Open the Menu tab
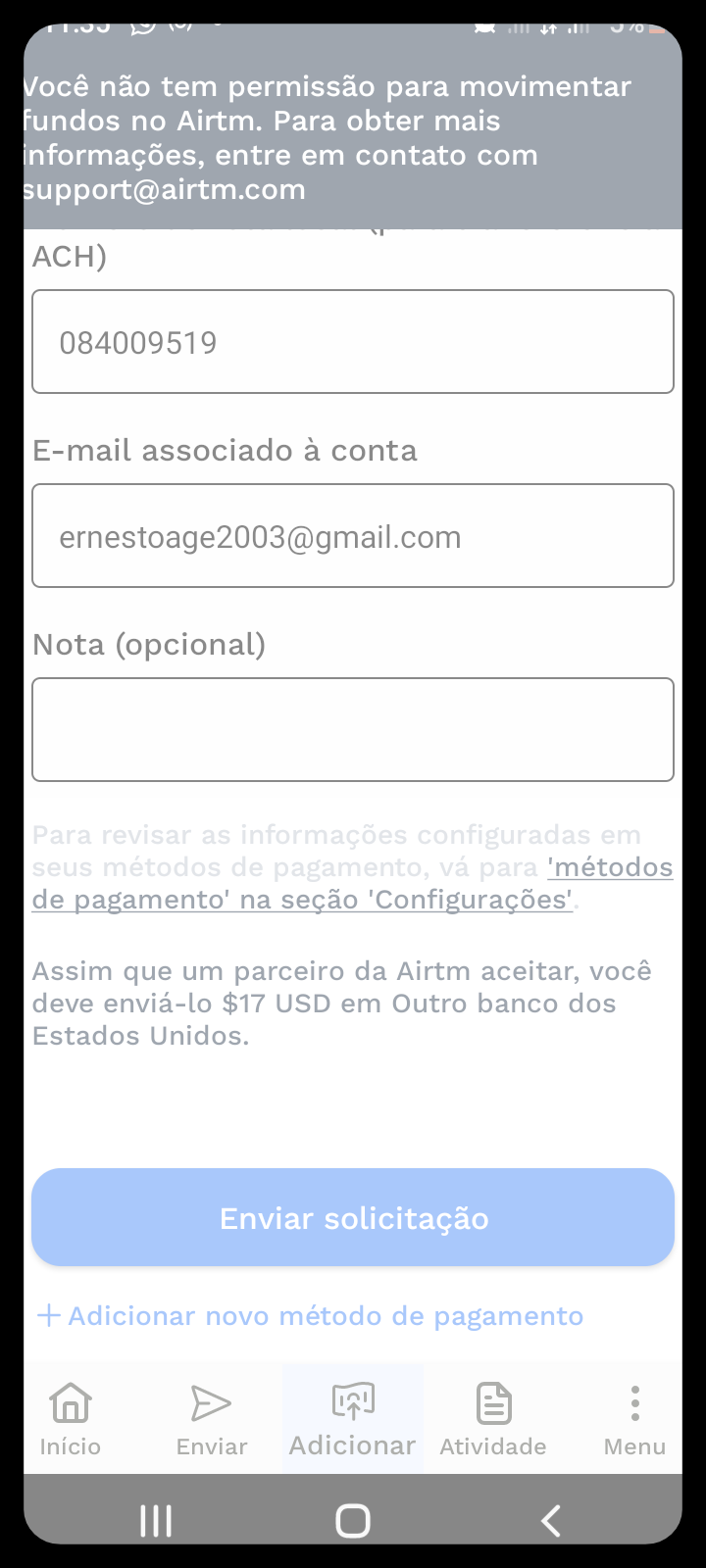This screenshot has width=706, height=1568. [x=634, y=1419]
